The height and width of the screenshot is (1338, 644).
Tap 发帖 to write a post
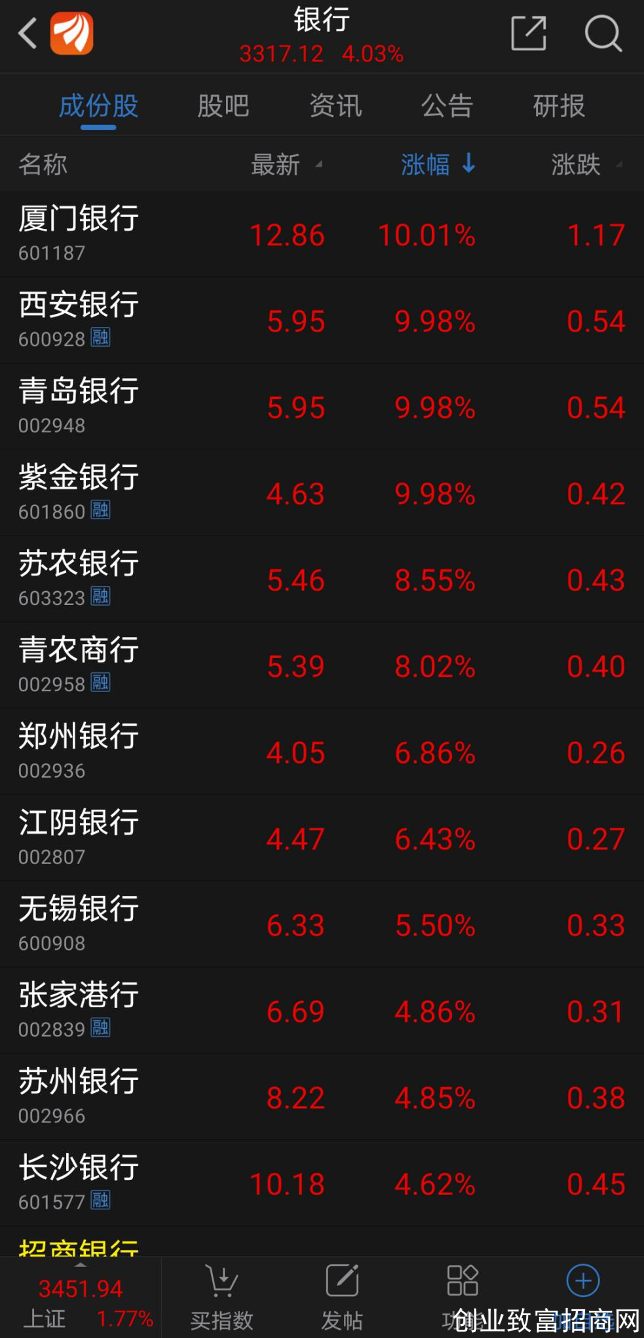tap(342, 1298)
